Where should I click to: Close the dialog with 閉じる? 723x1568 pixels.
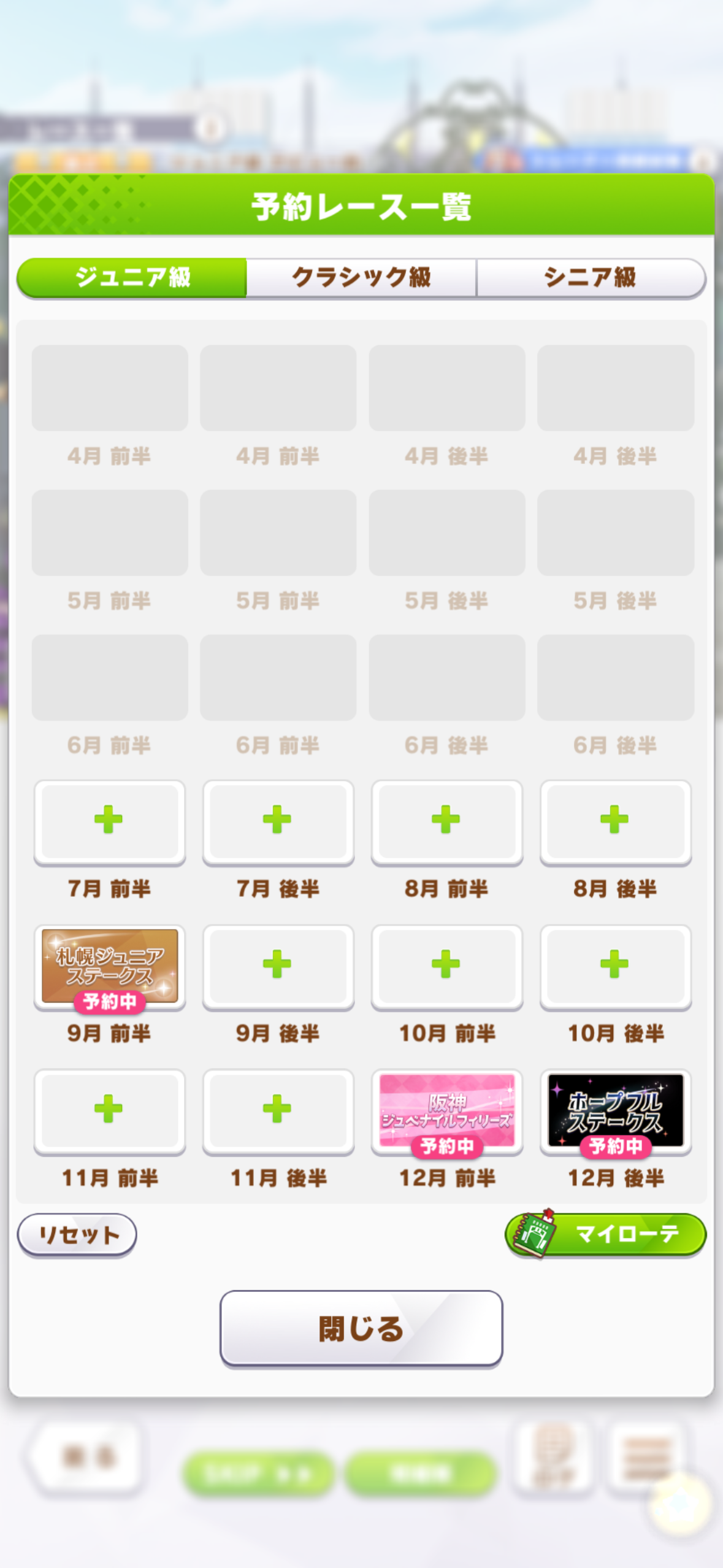coord(361,1329)
